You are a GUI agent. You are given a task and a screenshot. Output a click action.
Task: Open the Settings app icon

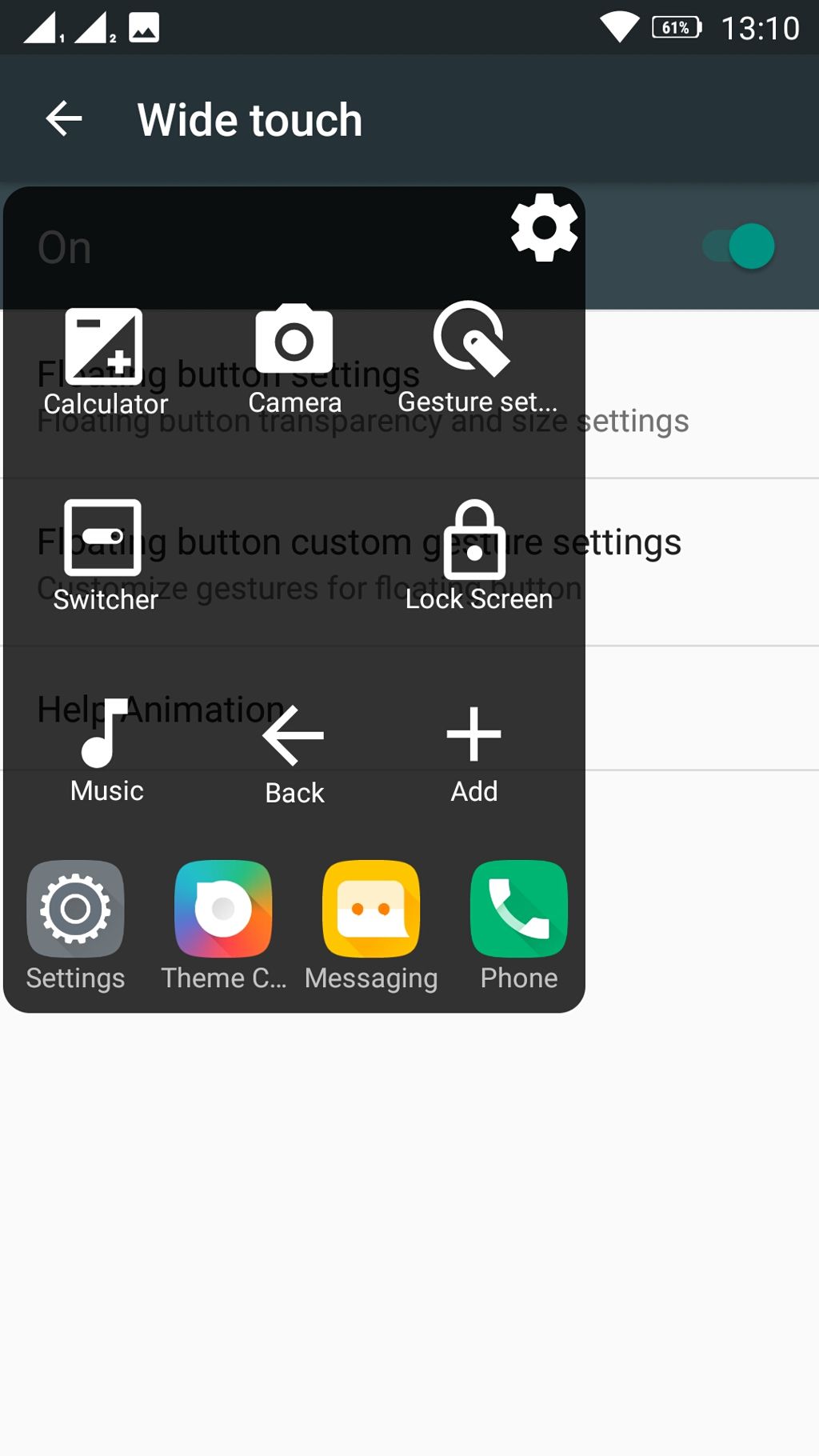[x=76, y=925]
